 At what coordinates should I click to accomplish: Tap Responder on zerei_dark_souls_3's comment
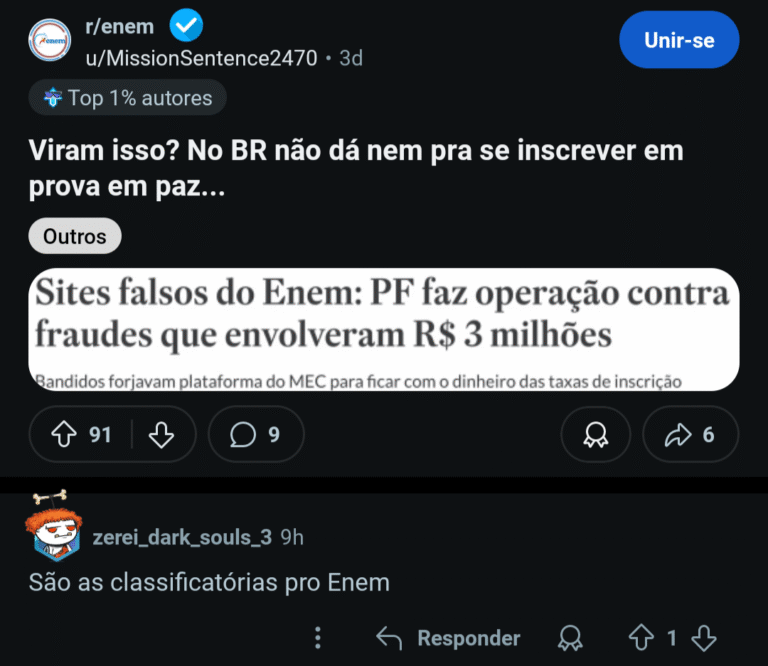(x=448, y=638)
